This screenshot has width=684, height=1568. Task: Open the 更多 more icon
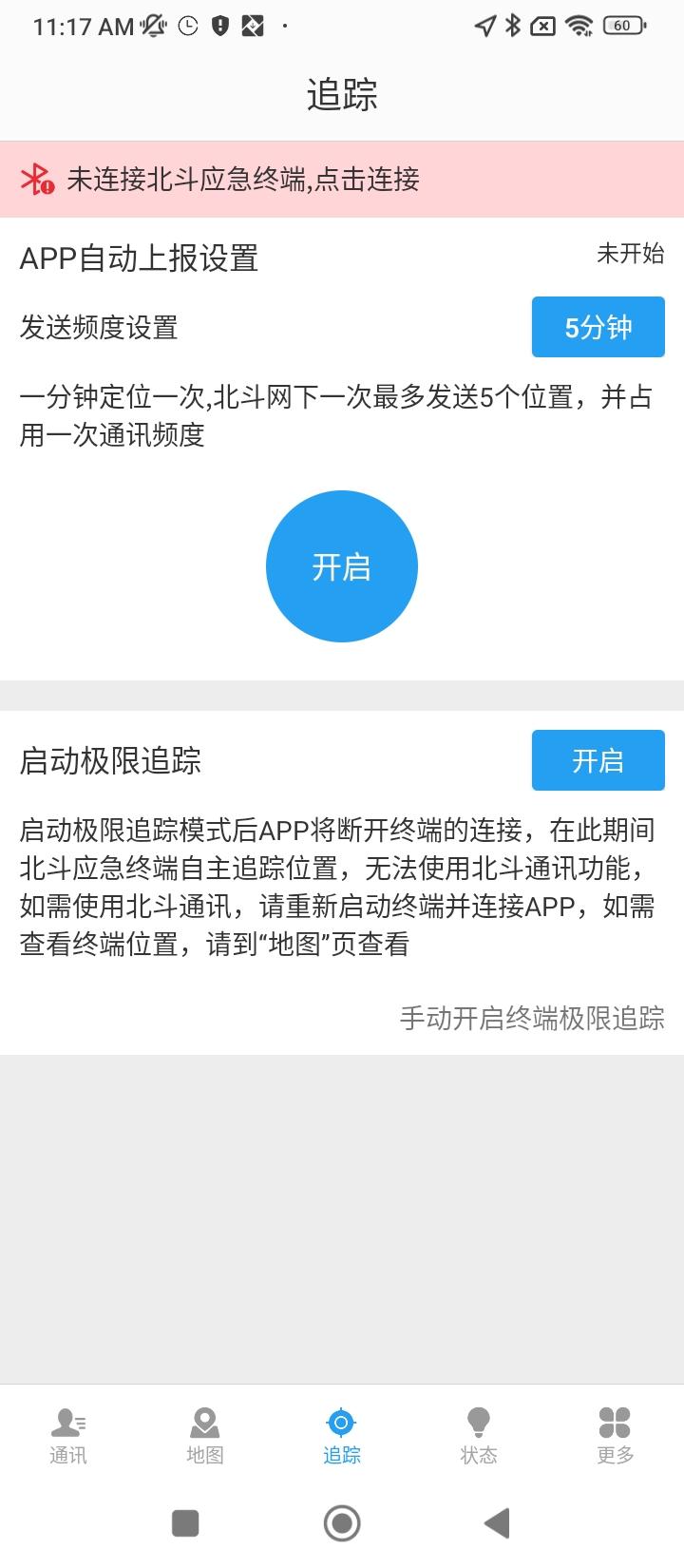(x=616, y=1422)
